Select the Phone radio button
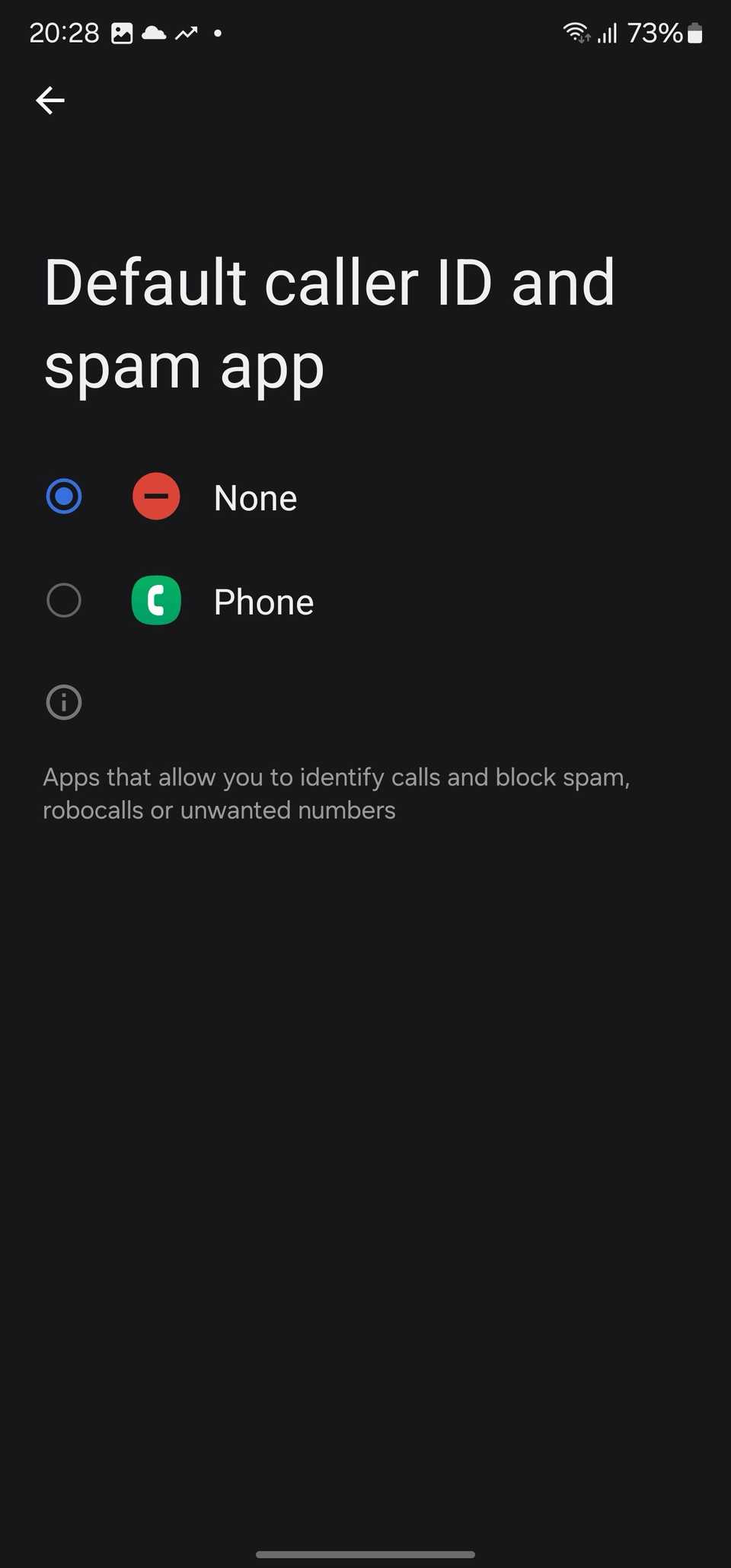The height and width of the screenshot is (1568, 731). [63, 600]
